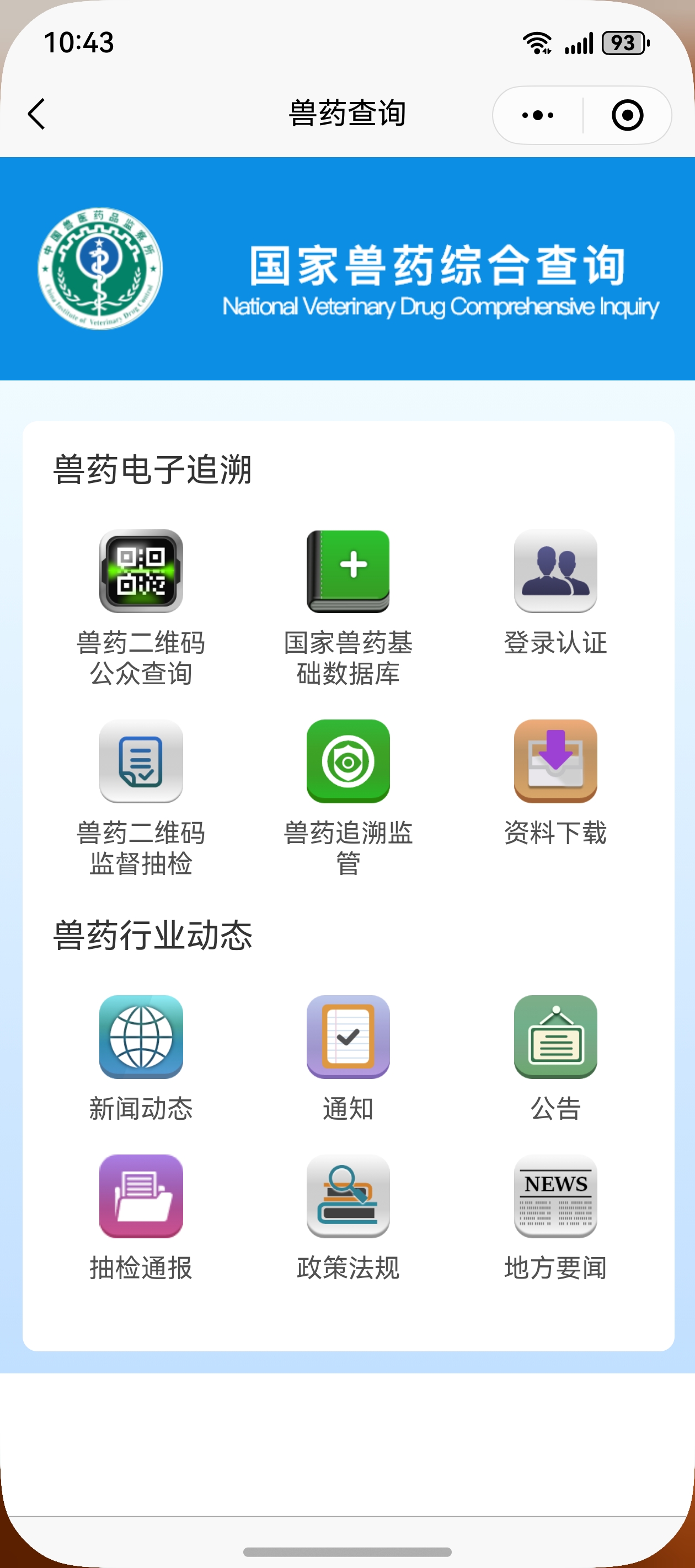Open 兽药追溯监管
695x1568 pixels.
[348, 798]
